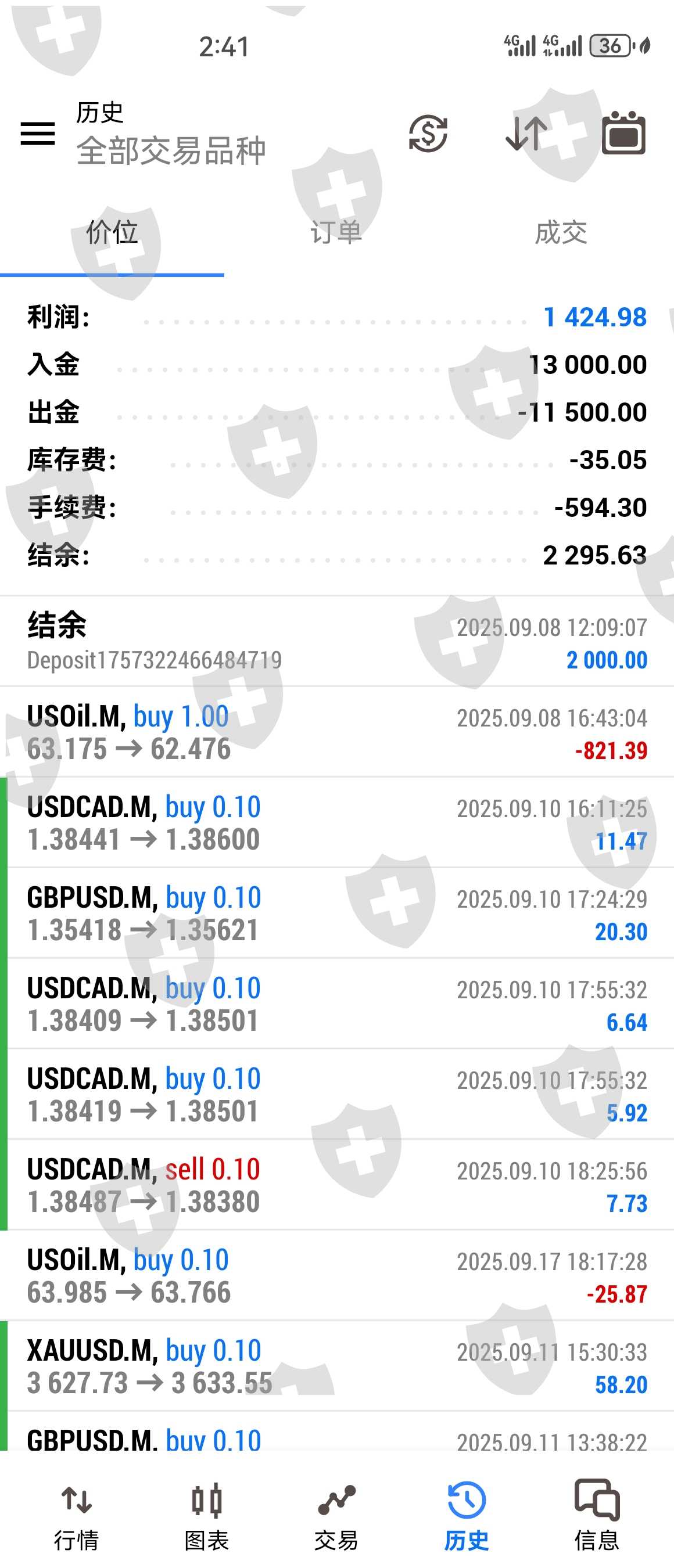Open the hamburger drawer menu
The height and width of the screenshot is (1568, 674).
pyautogui.click(x=38, y=134)
